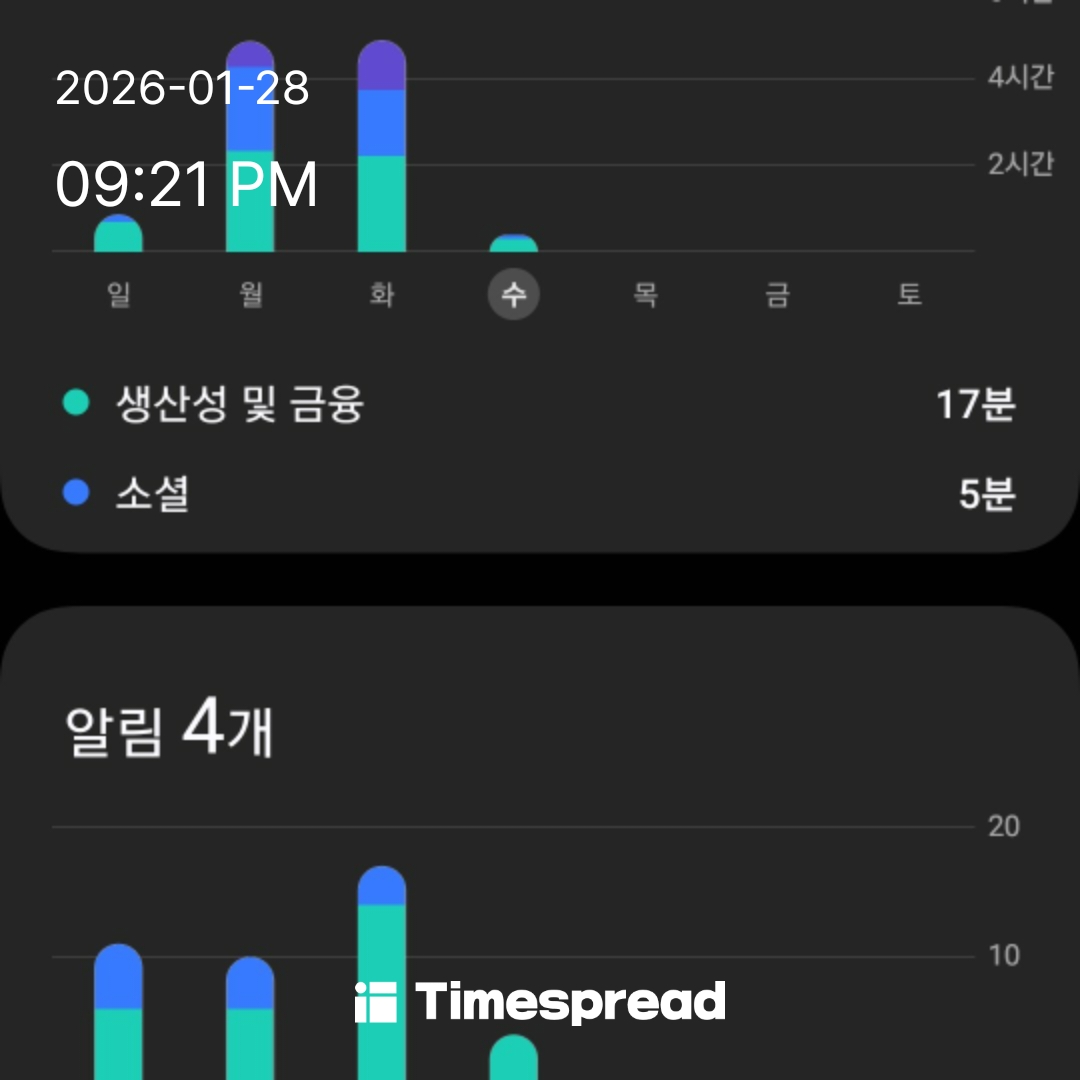Select Thursday (목) in the weekly chart

point(645,295)
